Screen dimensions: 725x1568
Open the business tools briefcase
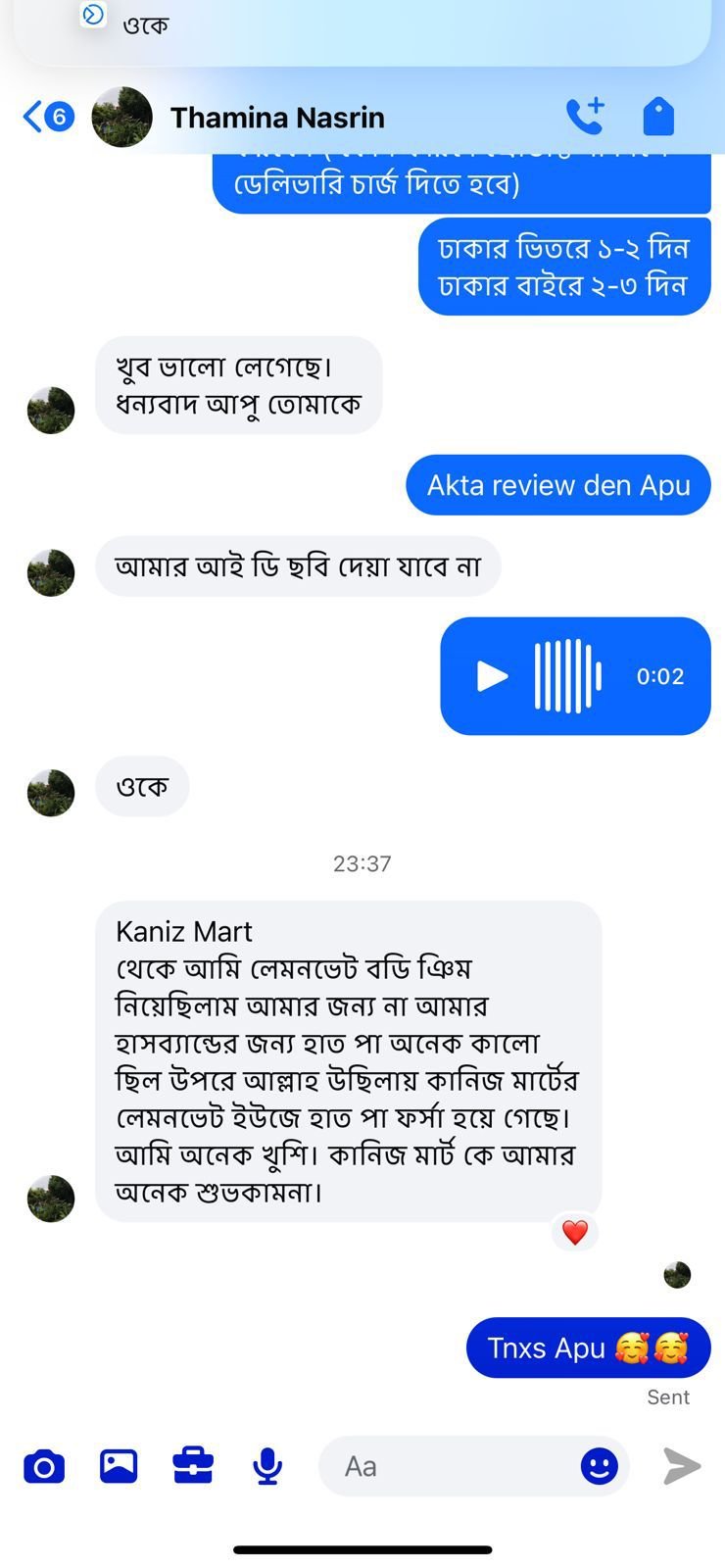[193, 1466]
